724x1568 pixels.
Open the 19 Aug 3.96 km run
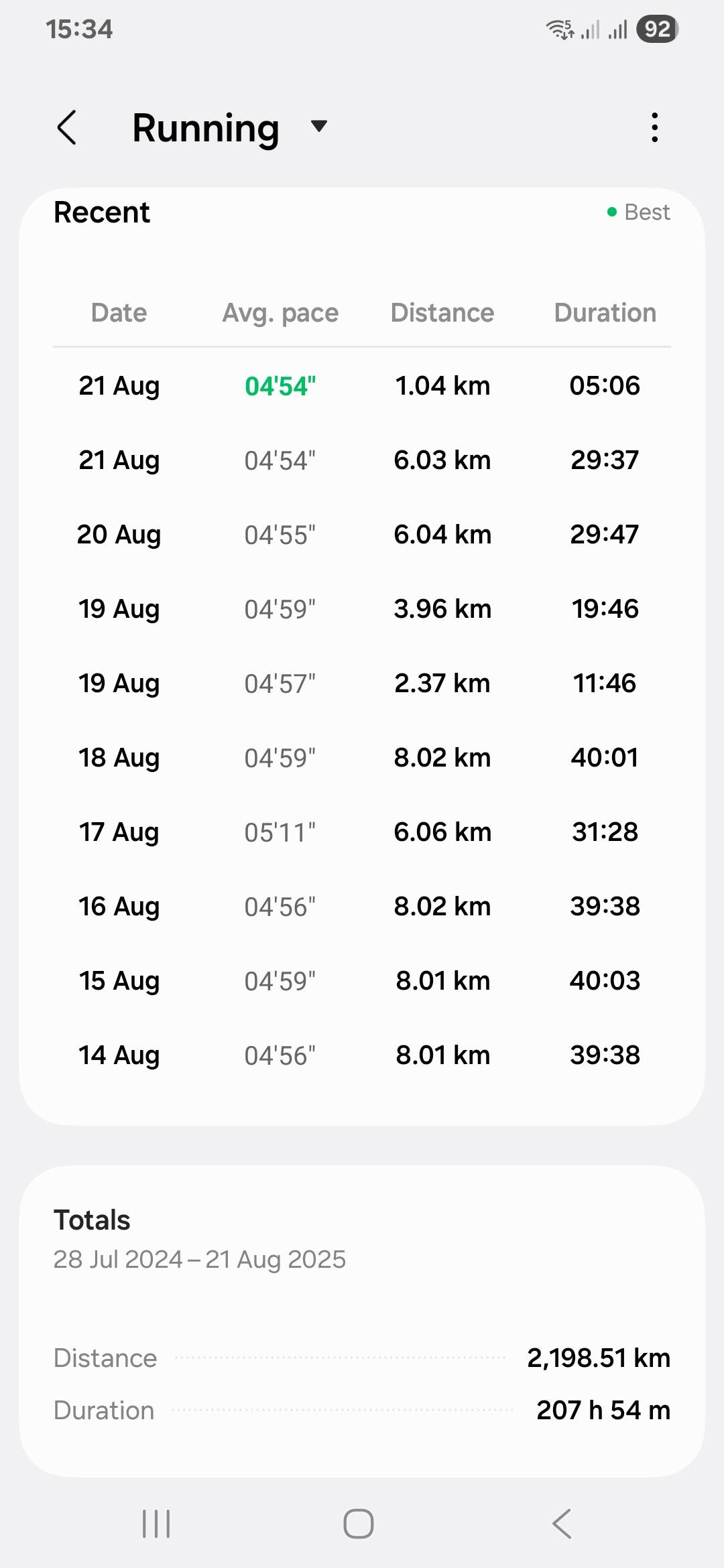[x=362, y=609]
